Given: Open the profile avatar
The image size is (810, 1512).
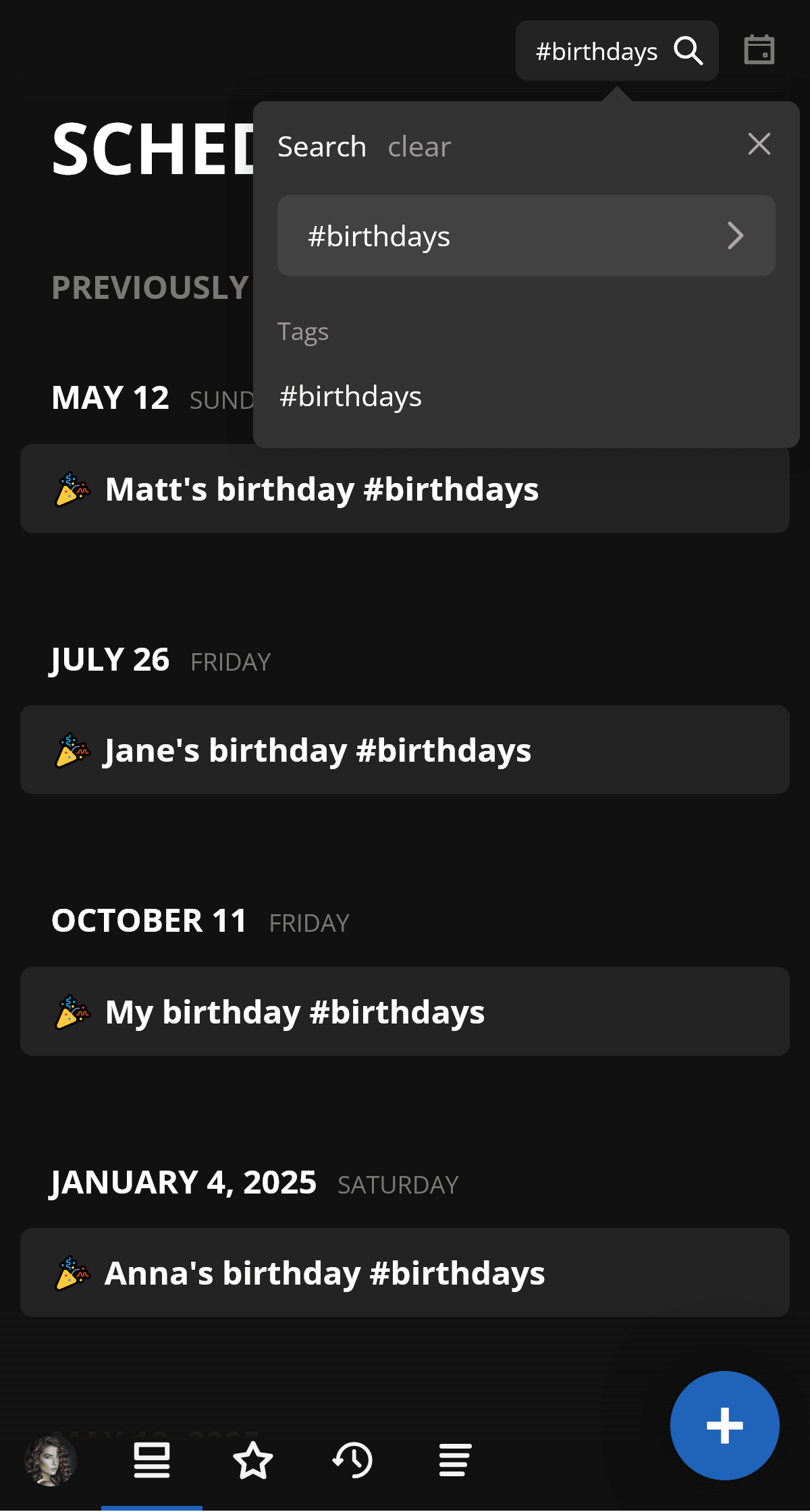Looking at the screenshot, I should (x=51, y=1461).
